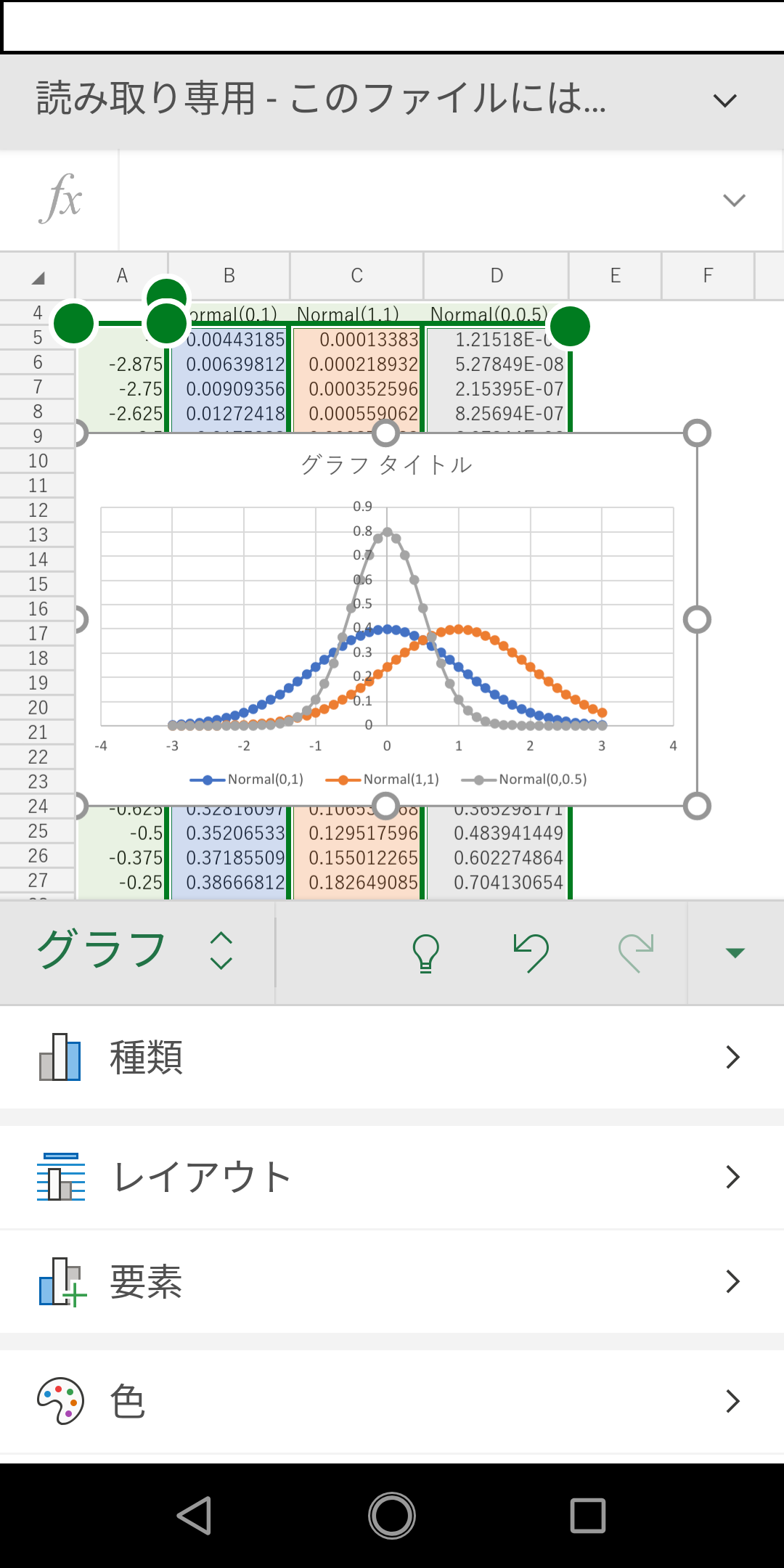This screenshot has height=1568, width=784.
Task: Select all cells with the corner triangle
Action: (38, 277)
